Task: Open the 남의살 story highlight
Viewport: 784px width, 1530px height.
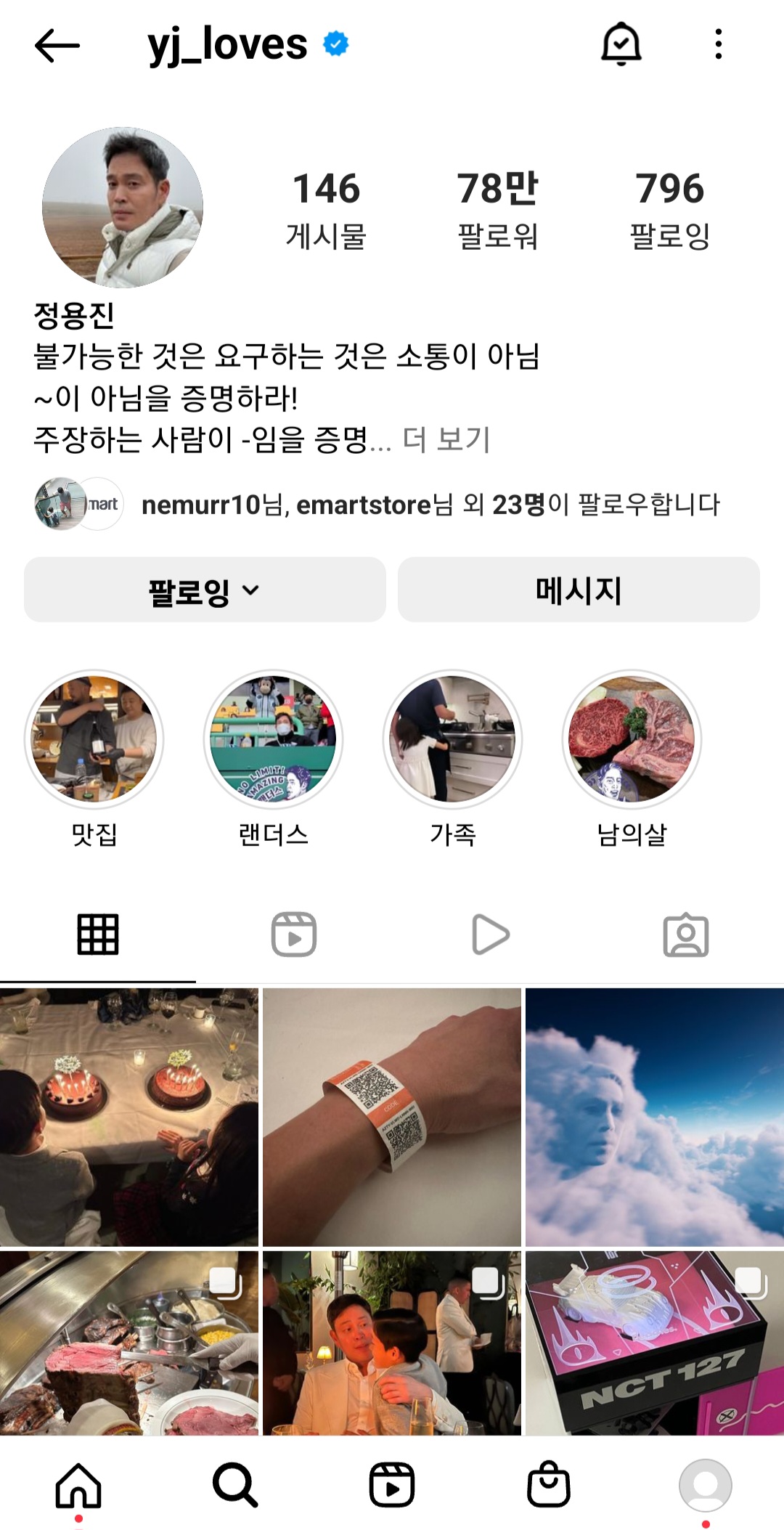Action: pyautogui.click(x=632, y=739)
